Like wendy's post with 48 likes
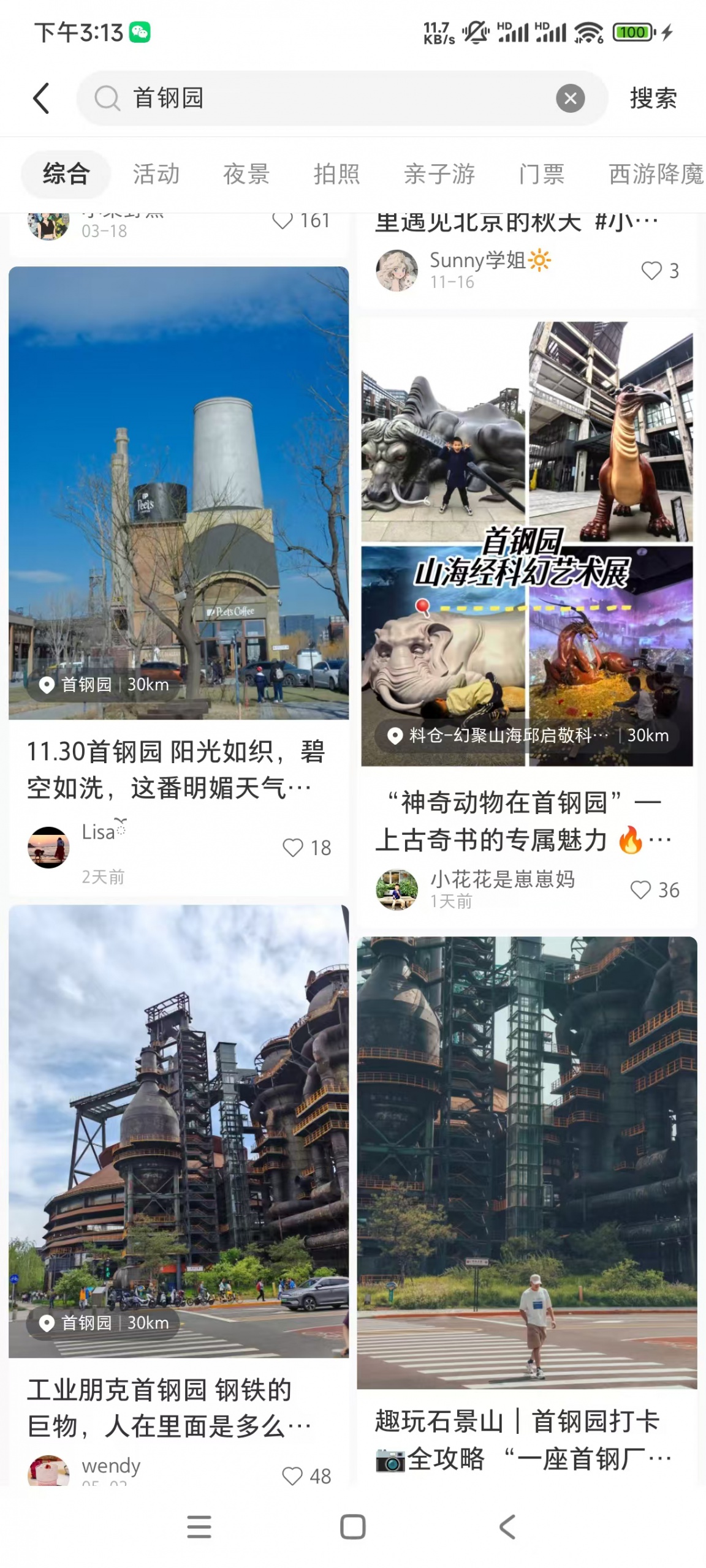Viewport: 706px width, 1568px height. tap(293, 1476)
